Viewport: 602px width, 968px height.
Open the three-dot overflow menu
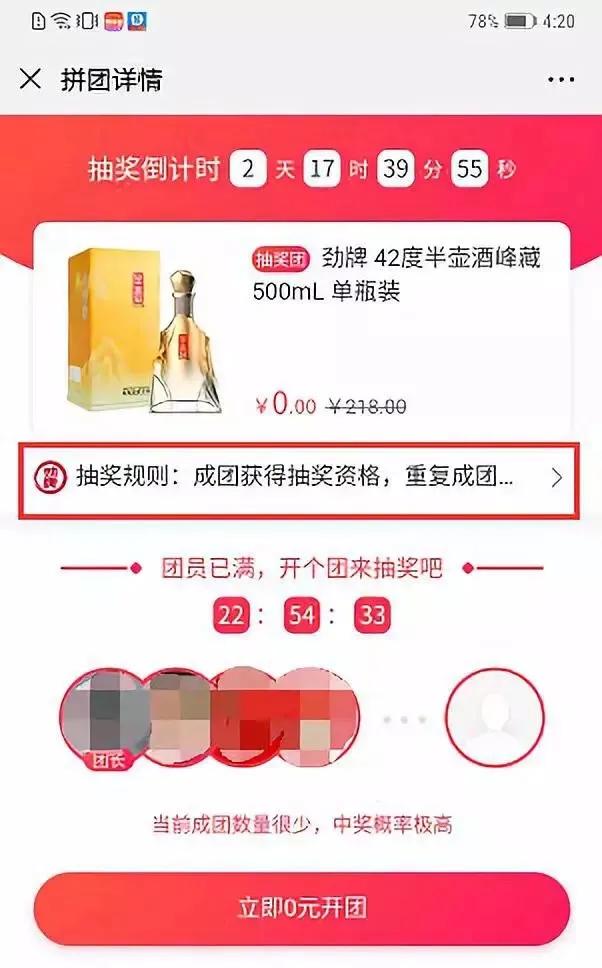561,80
